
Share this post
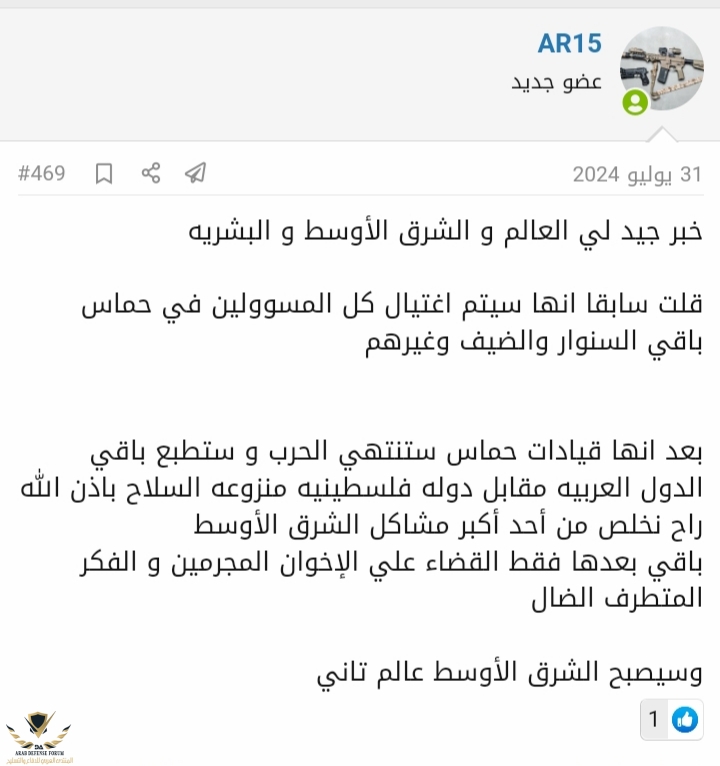151,173
